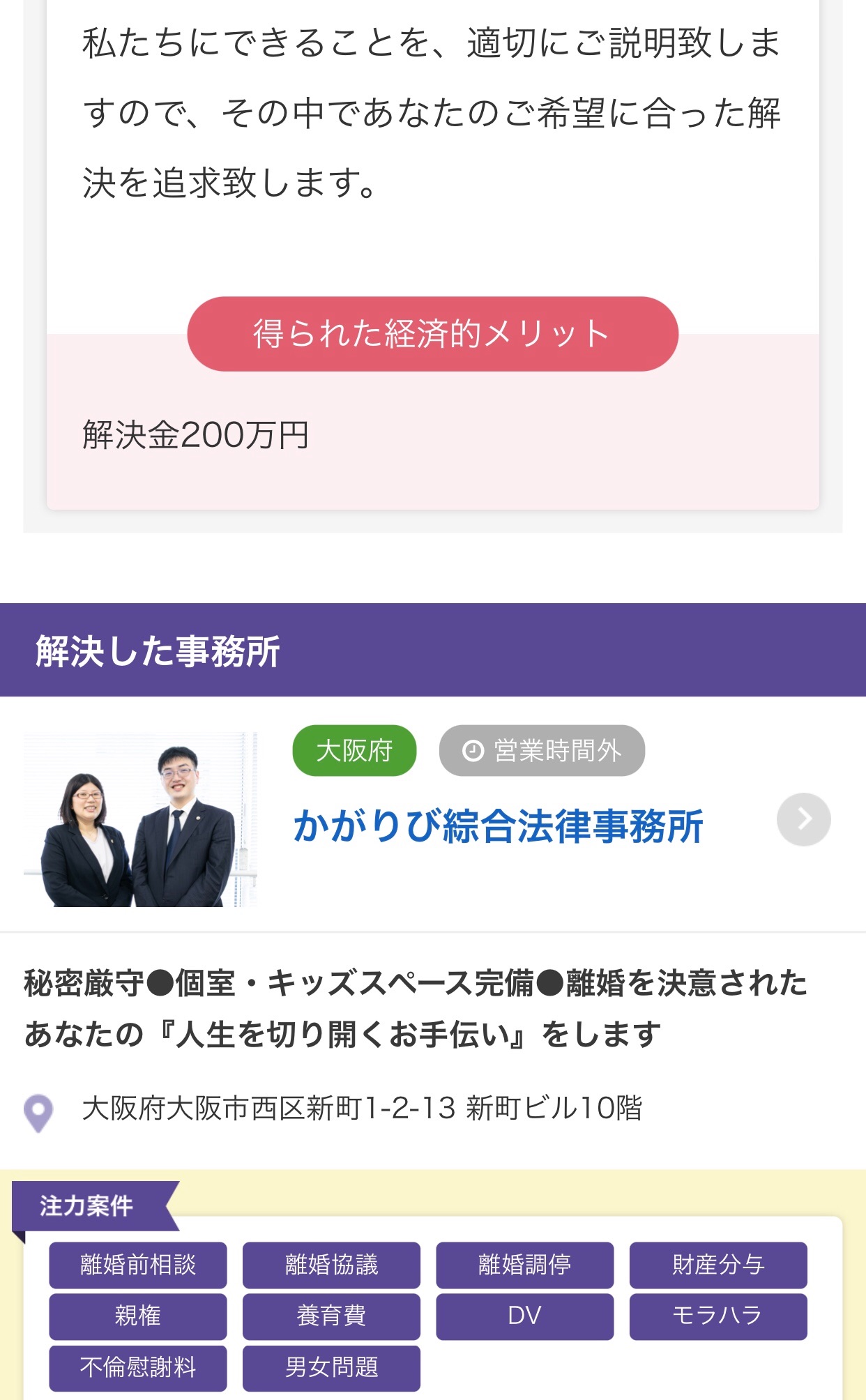
Task: Select the 不倫慰謝料 tag
Action: 137,1367
